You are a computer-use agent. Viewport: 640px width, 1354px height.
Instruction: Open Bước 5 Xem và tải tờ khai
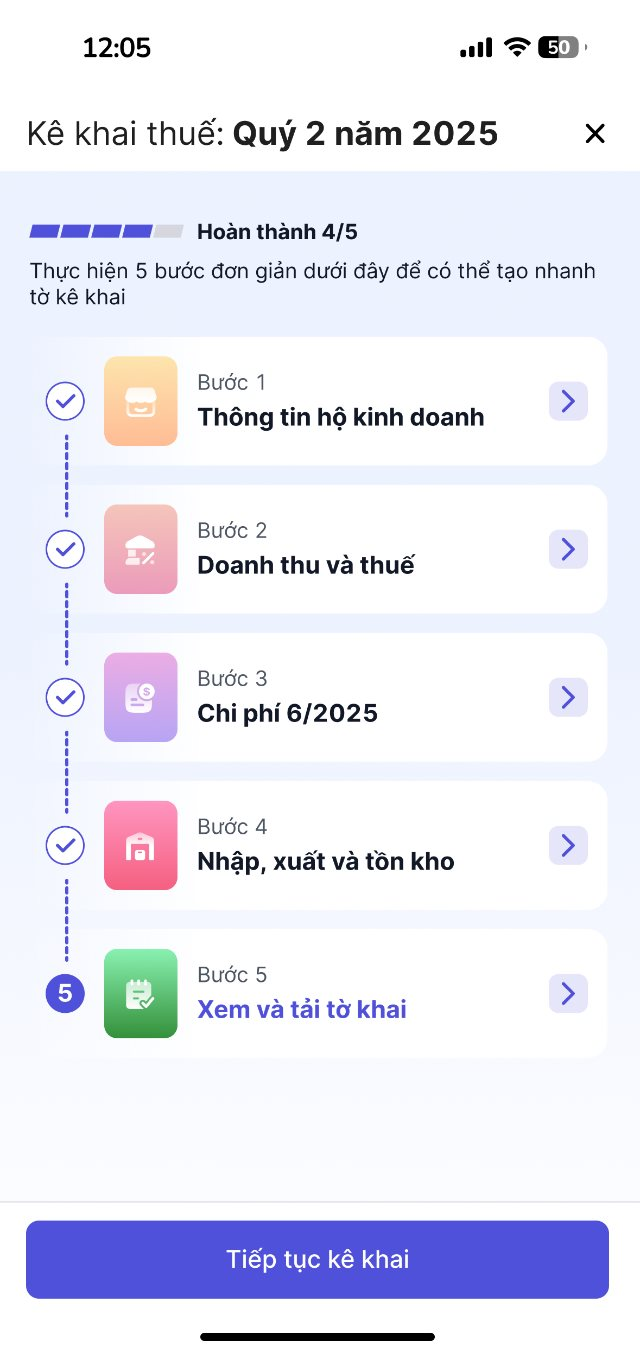[568, 993]
